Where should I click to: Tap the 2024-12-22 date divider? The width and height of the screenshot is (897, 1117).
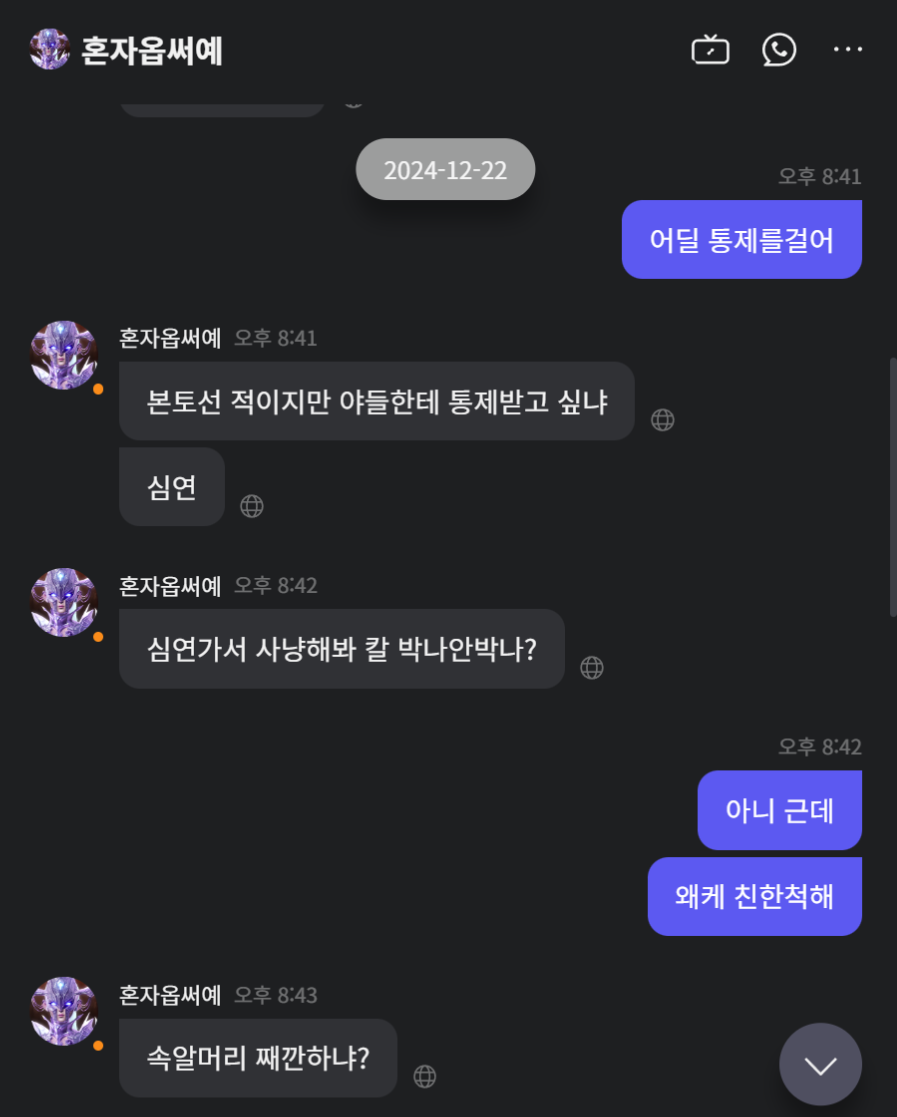(x=445, y=169)
